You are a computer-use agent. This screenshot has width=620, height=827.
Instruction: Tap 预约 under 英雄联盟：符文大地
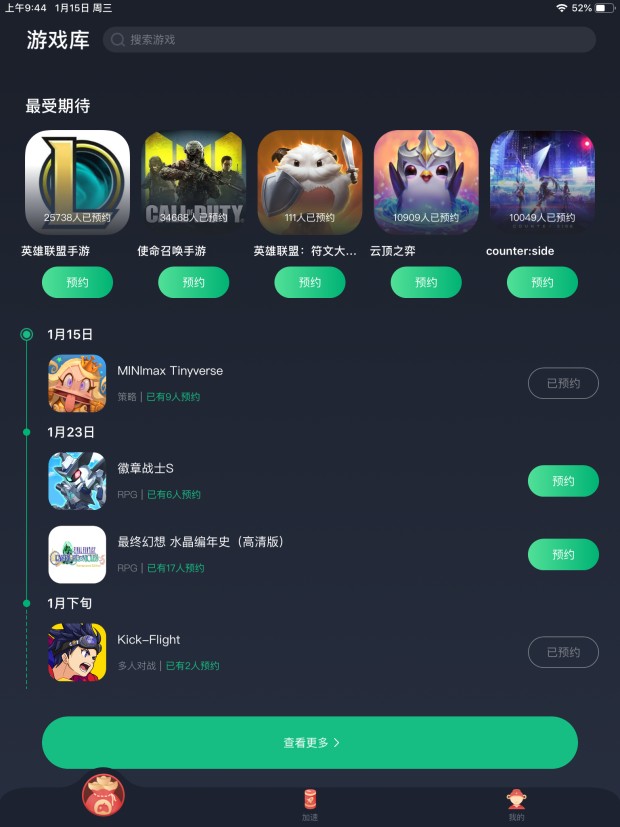[310, 283]
